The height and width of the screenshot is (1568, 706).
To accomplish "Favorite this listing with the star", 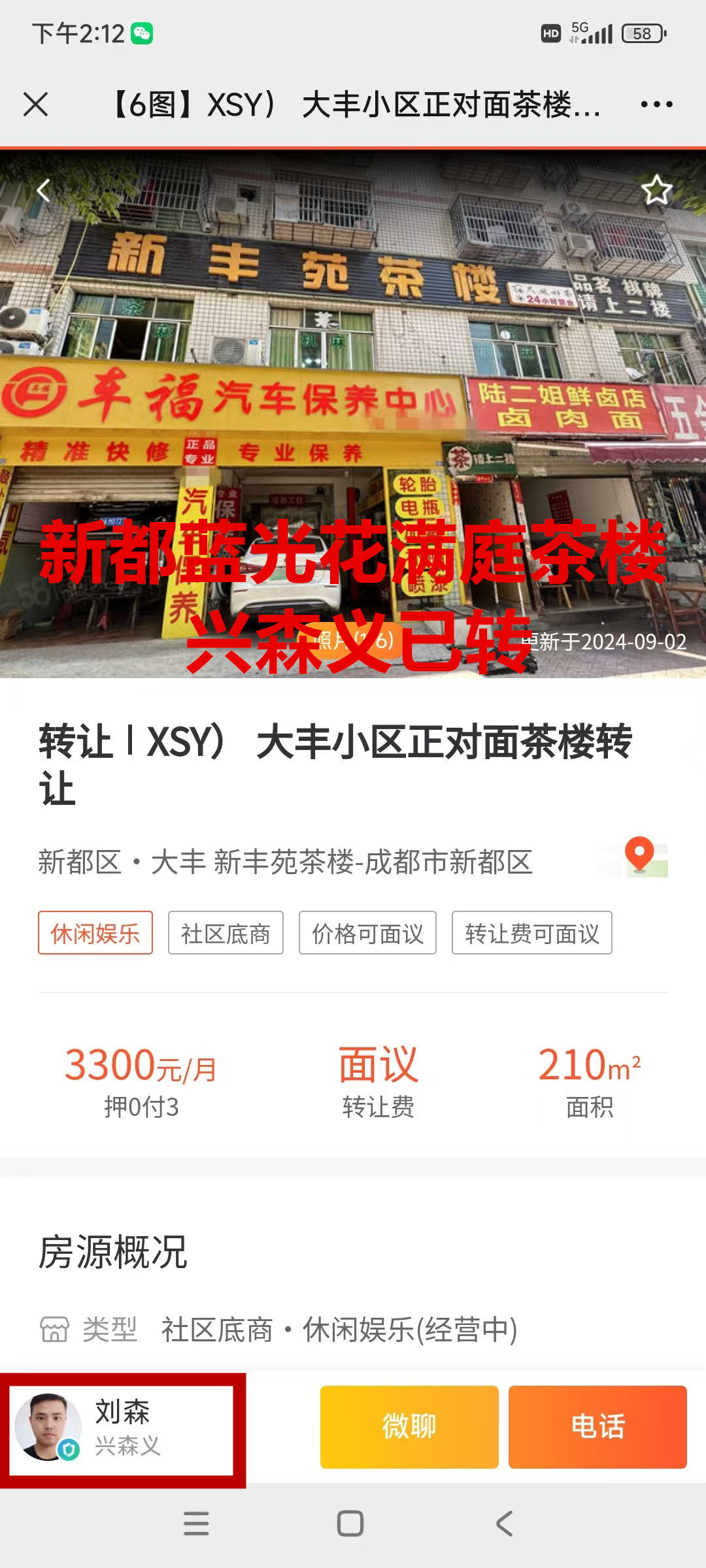I will [656, 190].
